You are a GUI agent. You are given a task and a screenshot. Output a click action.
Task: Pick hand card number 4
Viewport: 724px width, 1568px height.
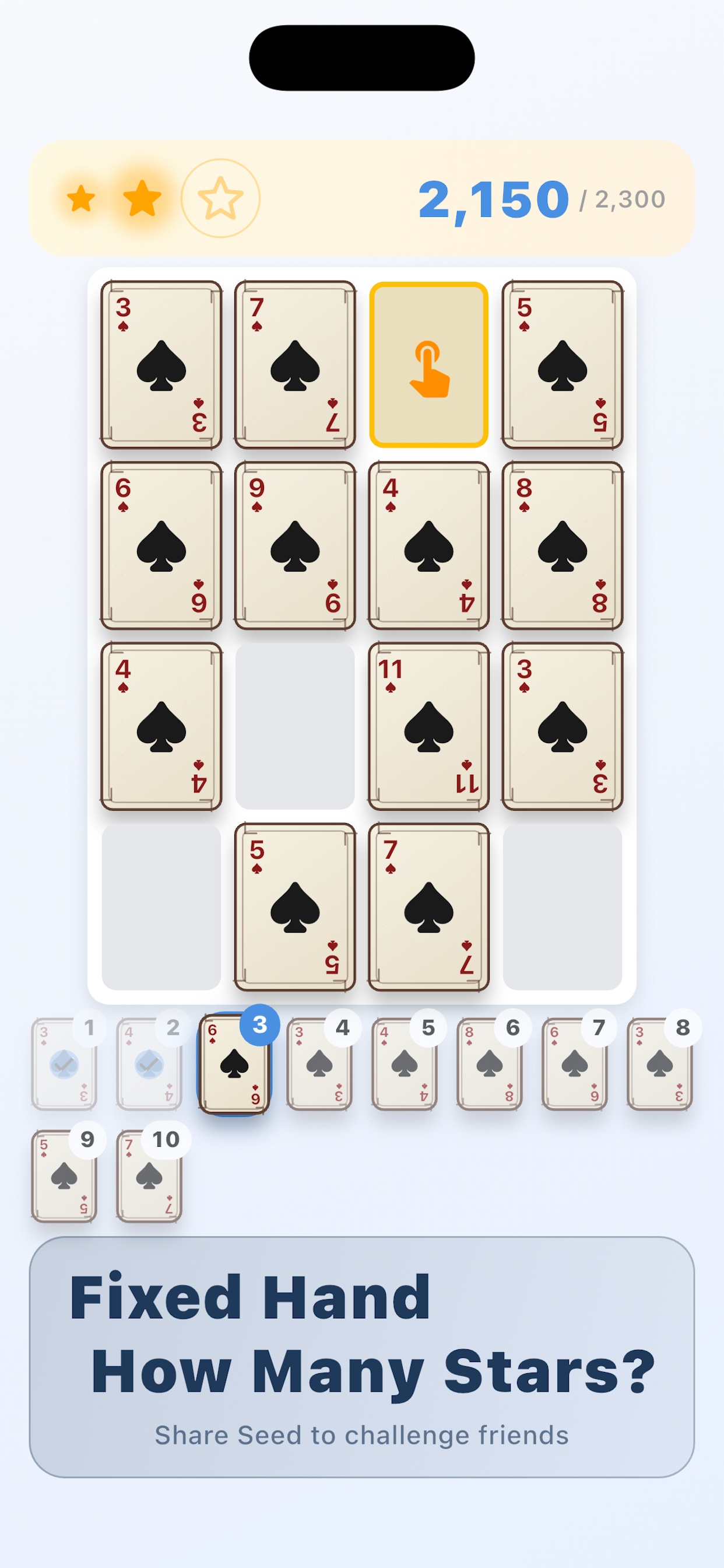pyautogui.click(x=319, y=1063)
